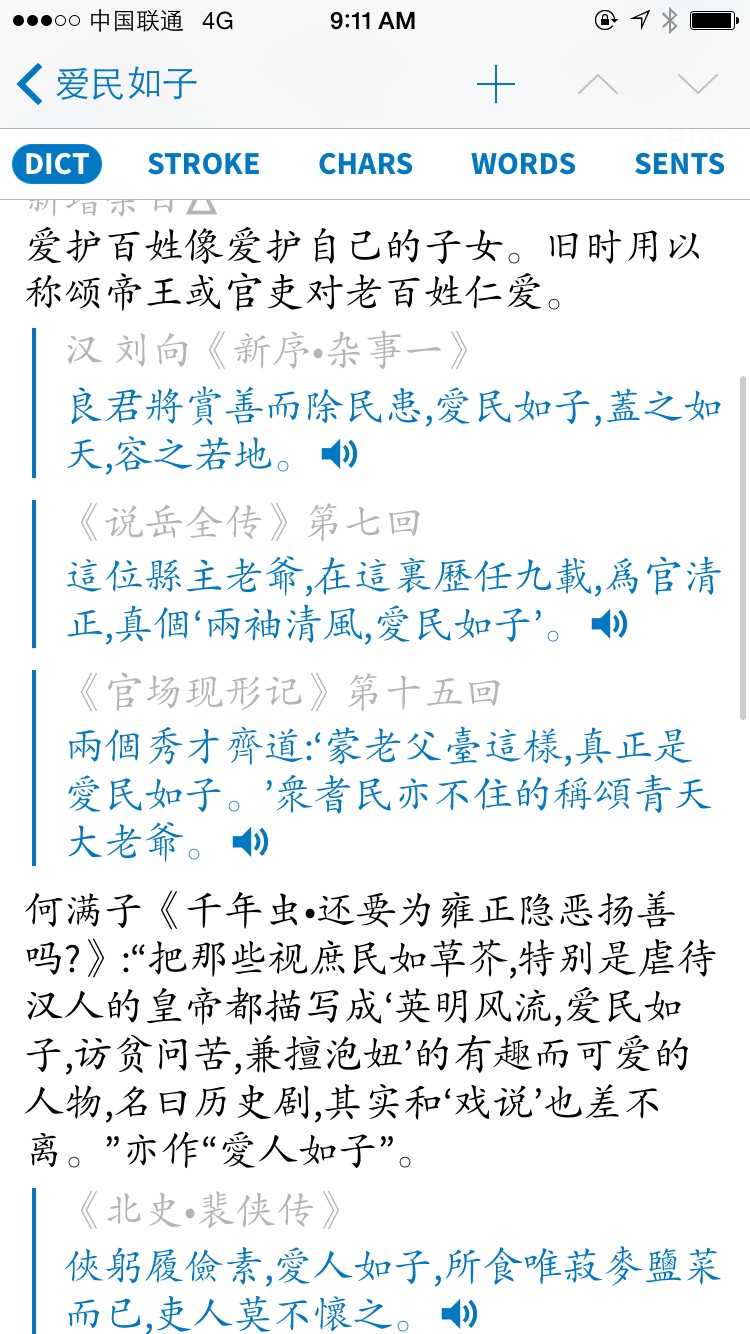Open the SENTS tab

[680, 164]
